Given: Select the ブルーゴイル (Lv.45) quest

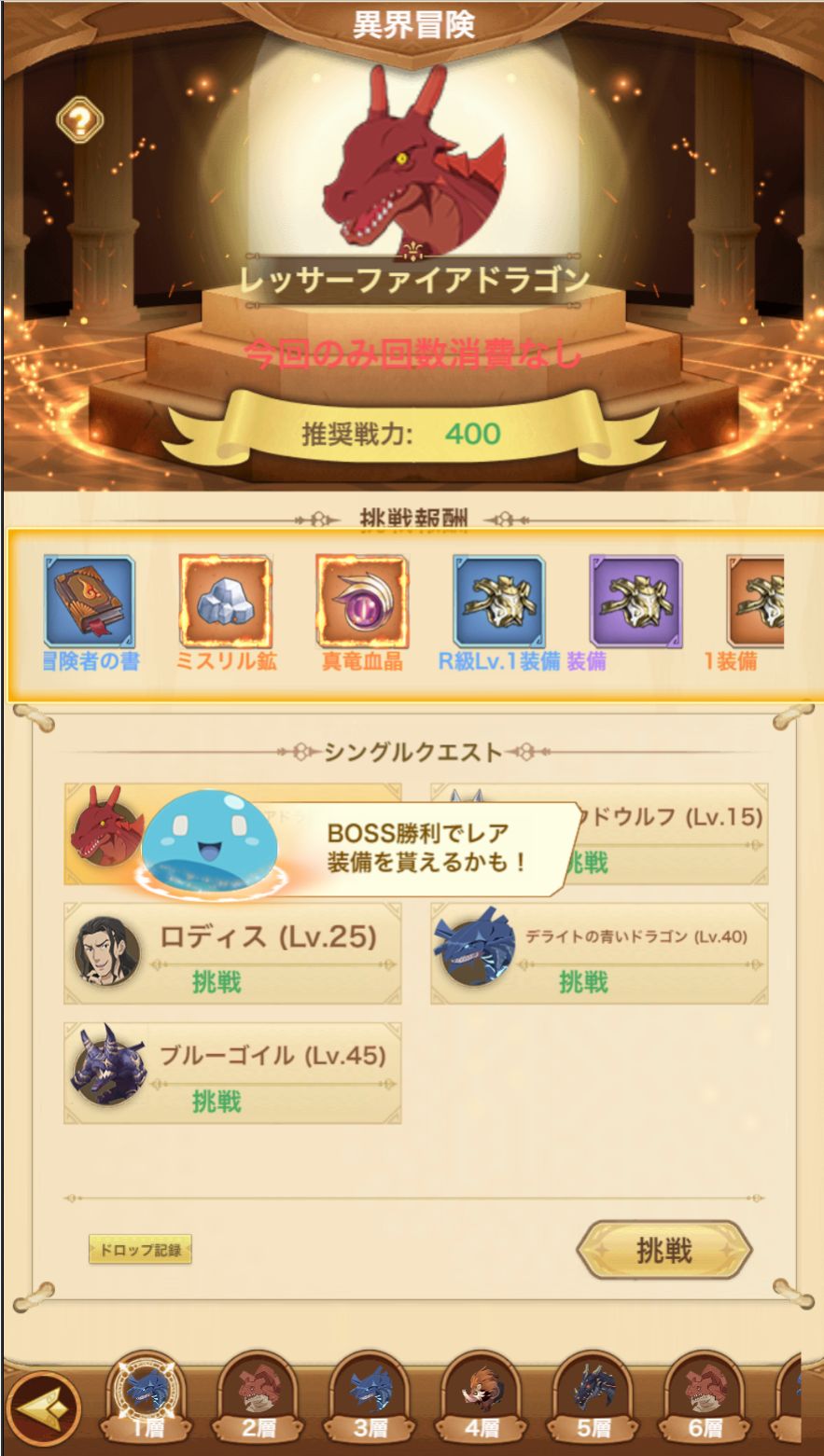Looking at the screenshot, I should coord(232,1073).
